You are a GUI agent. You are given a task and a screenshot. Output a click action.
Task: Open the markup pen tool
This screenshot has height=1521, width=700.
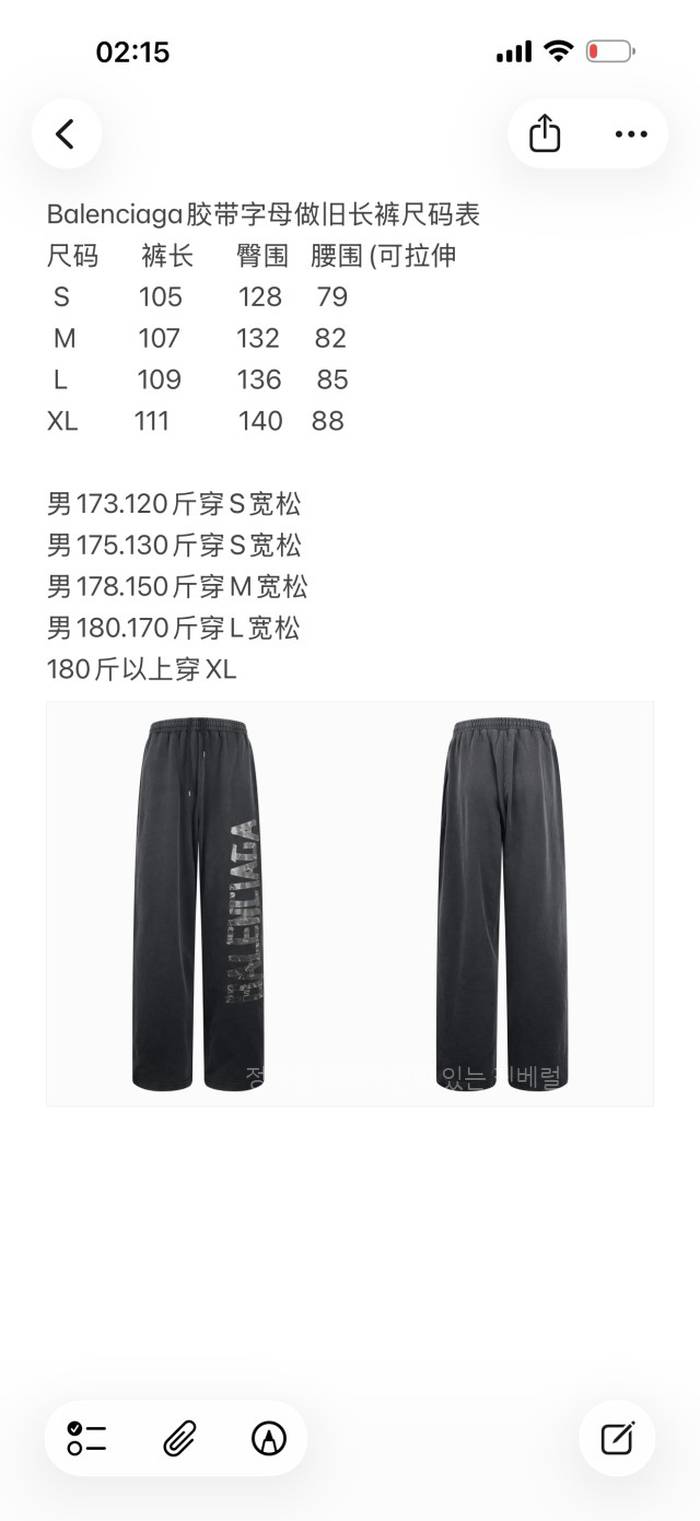(x=268, y=1438)
